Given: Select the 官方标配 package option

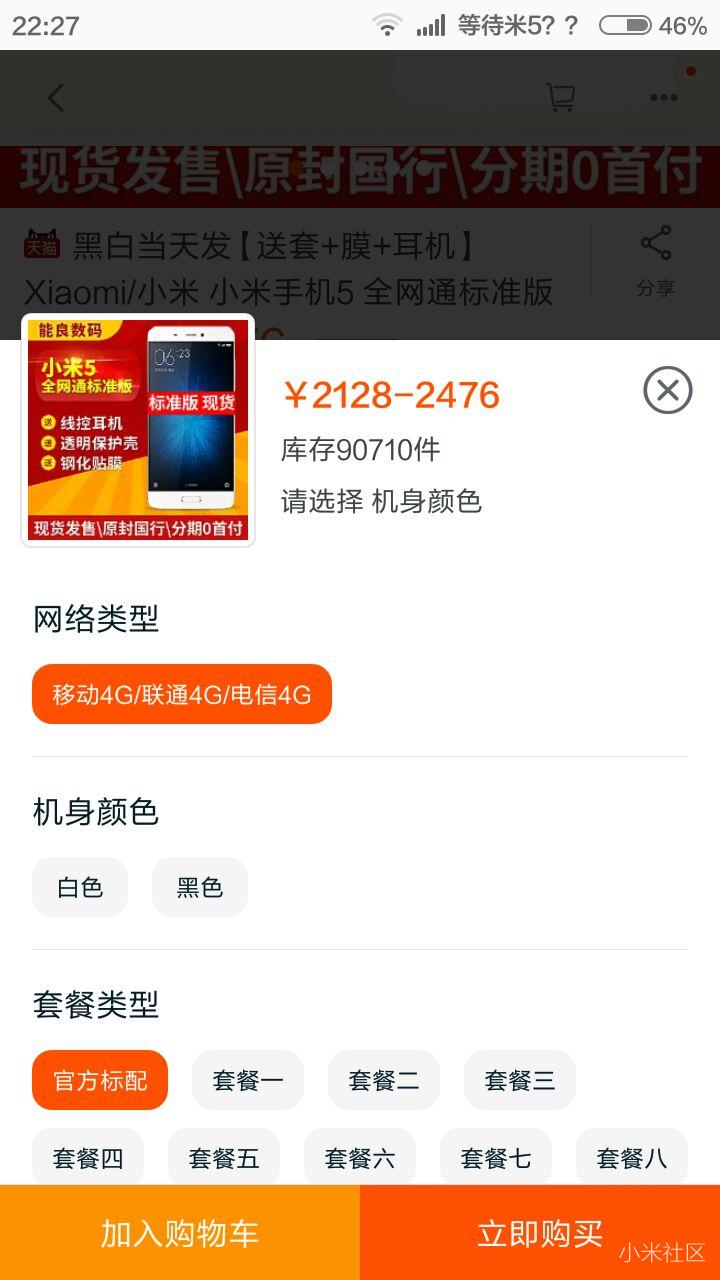Looking at the screenshot, I should click(x=99, y=1080).
